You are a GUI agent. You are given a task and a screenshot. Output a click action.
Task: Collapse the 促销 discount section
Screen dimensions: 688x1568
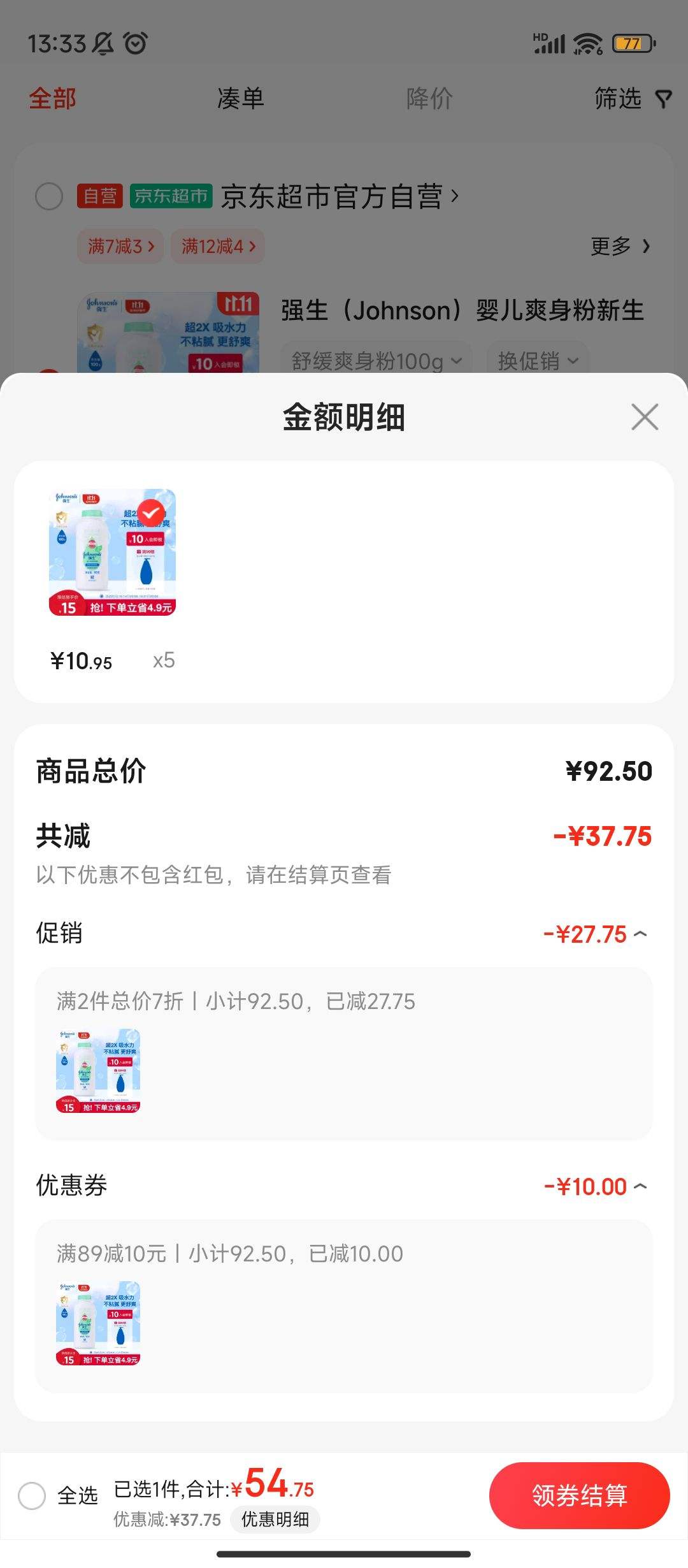pos(640,934)
